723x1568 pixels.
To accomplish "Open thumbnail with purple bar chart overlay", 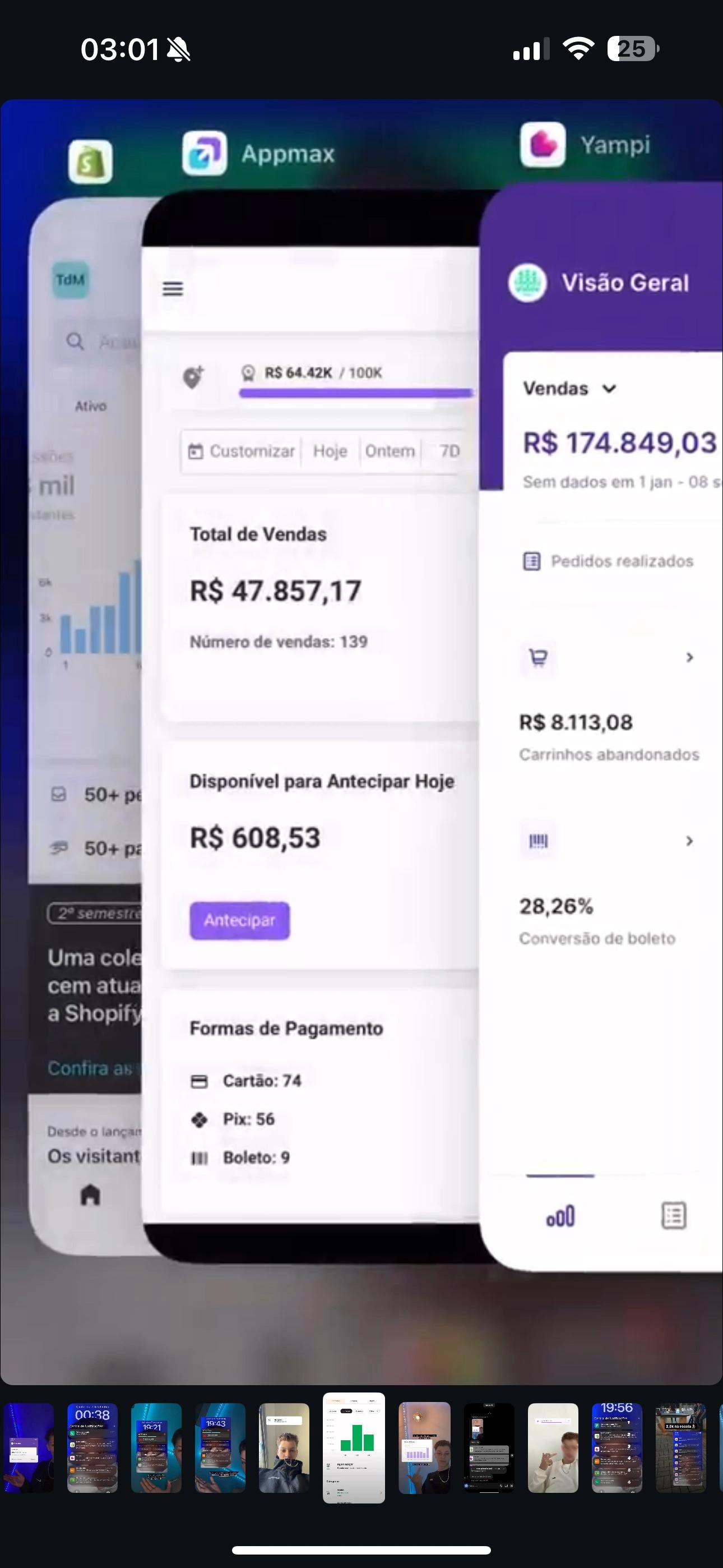I will 424,1447.
